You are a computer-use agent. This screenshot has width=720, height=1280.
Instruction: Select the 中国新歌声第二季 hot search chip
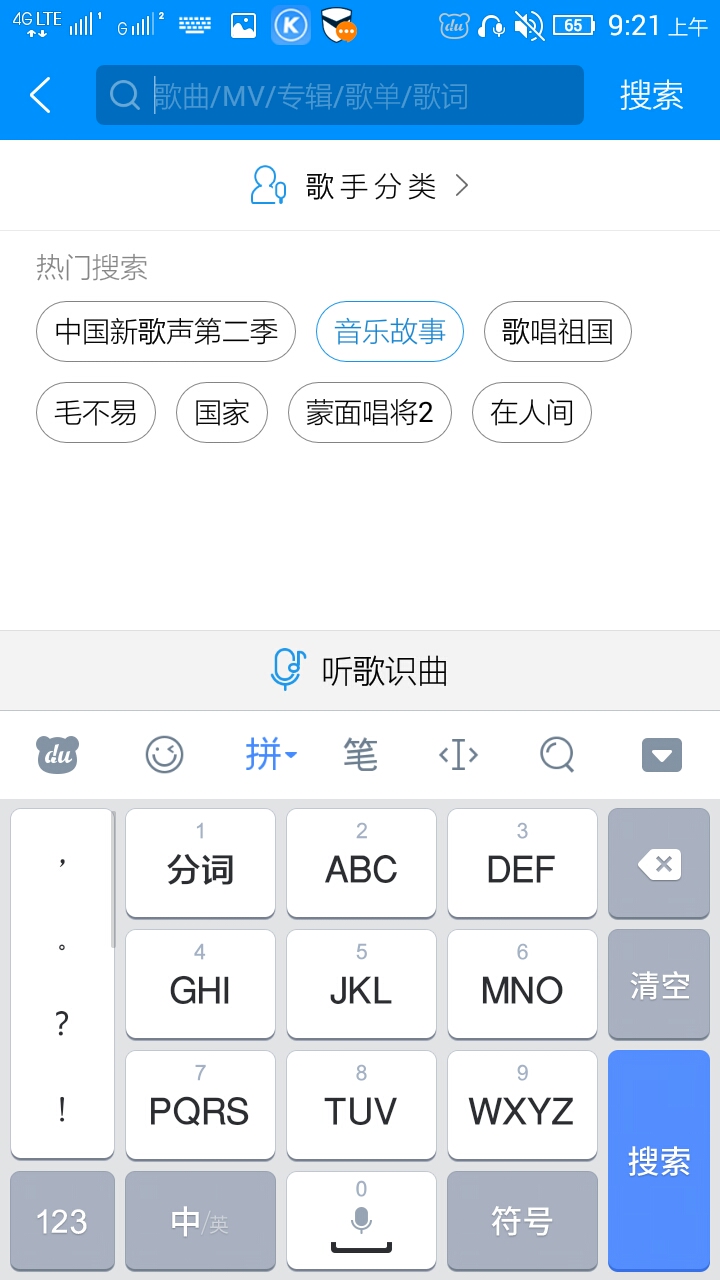pos(166,332)
